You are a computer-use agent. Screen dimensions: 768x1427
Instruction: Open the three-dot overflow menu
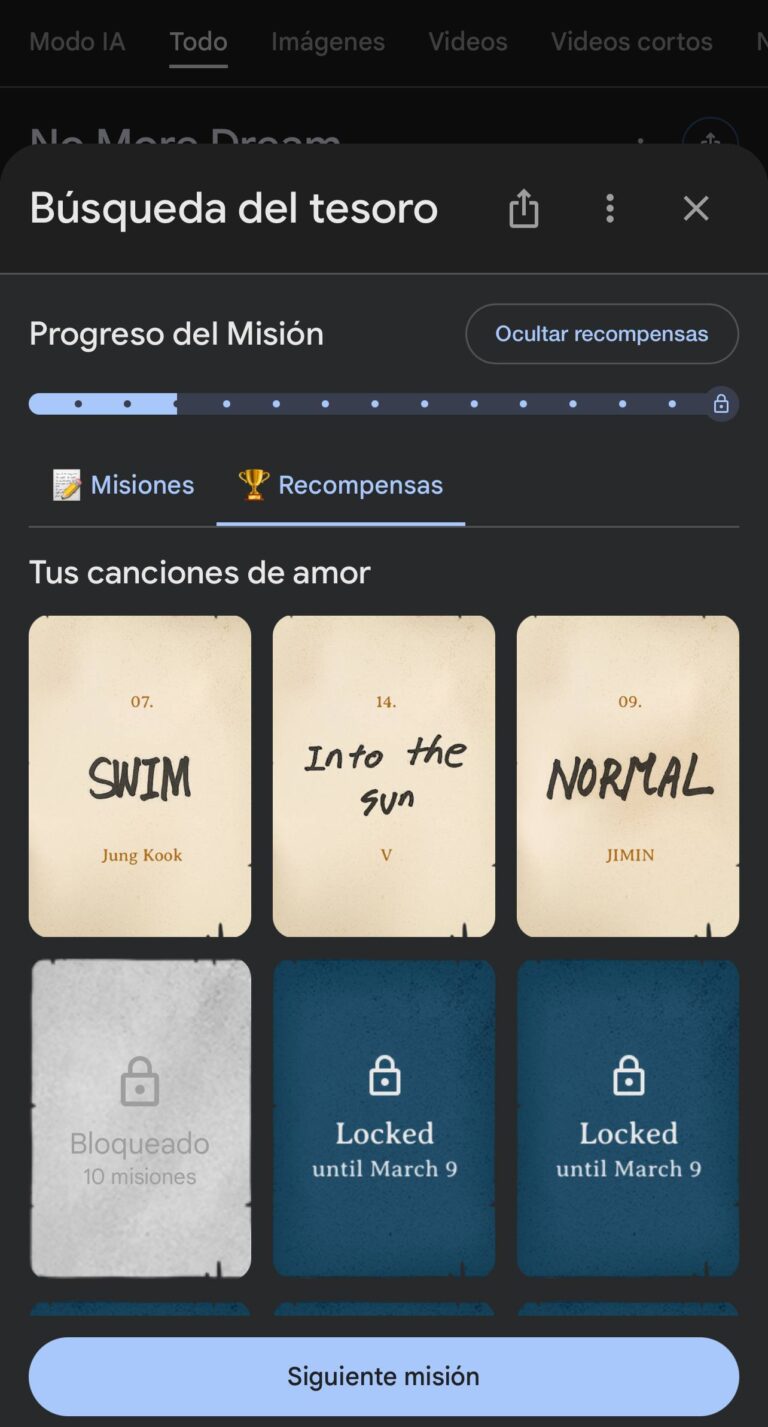point(610,208)
